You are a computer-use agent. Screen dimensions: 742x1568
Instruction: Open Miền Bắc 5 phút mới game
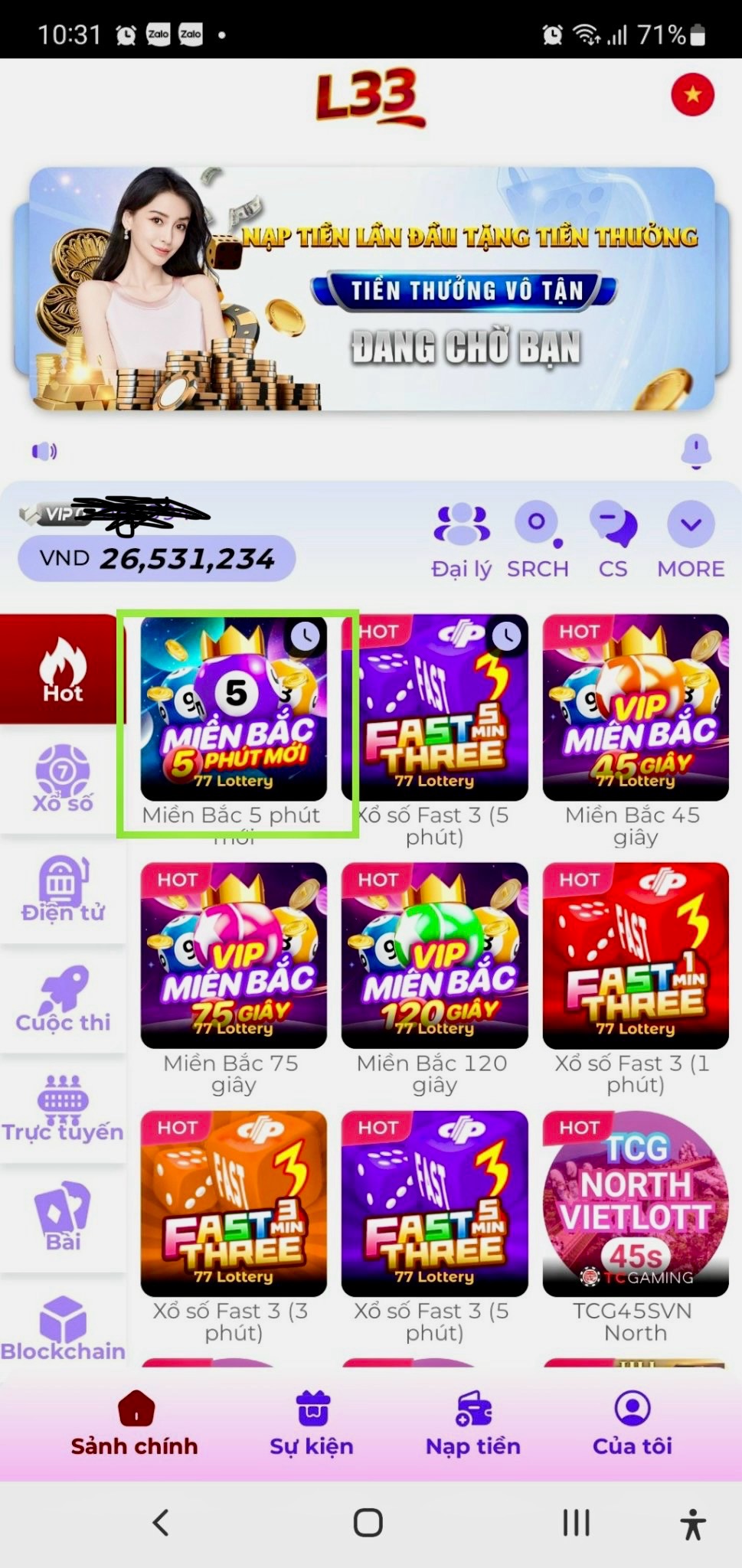point(234,708)
